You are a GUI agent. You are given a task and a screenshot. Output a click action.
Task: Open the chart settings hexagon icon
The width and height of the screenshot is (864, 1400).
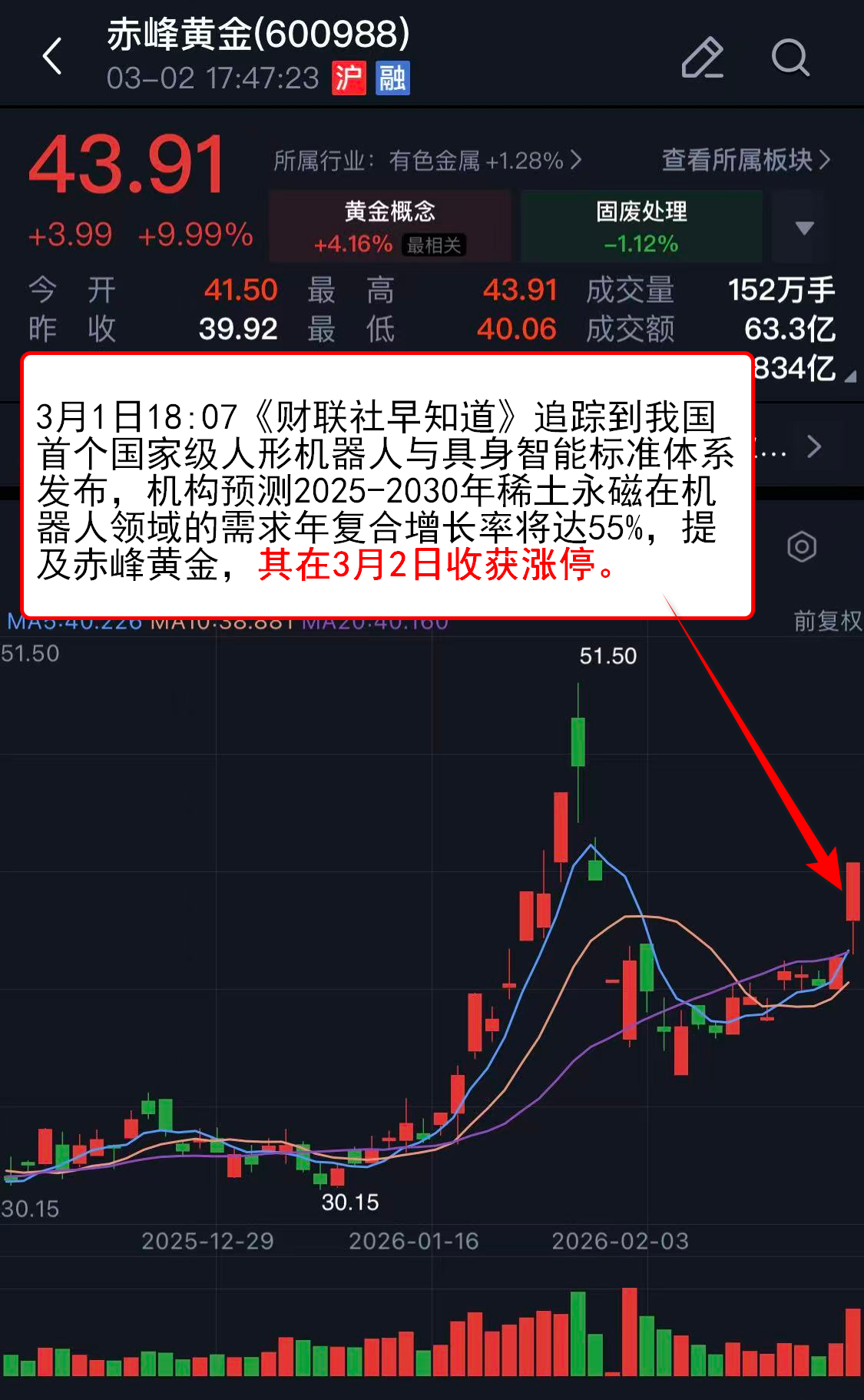pyautogui.click(x=802, y=547)
